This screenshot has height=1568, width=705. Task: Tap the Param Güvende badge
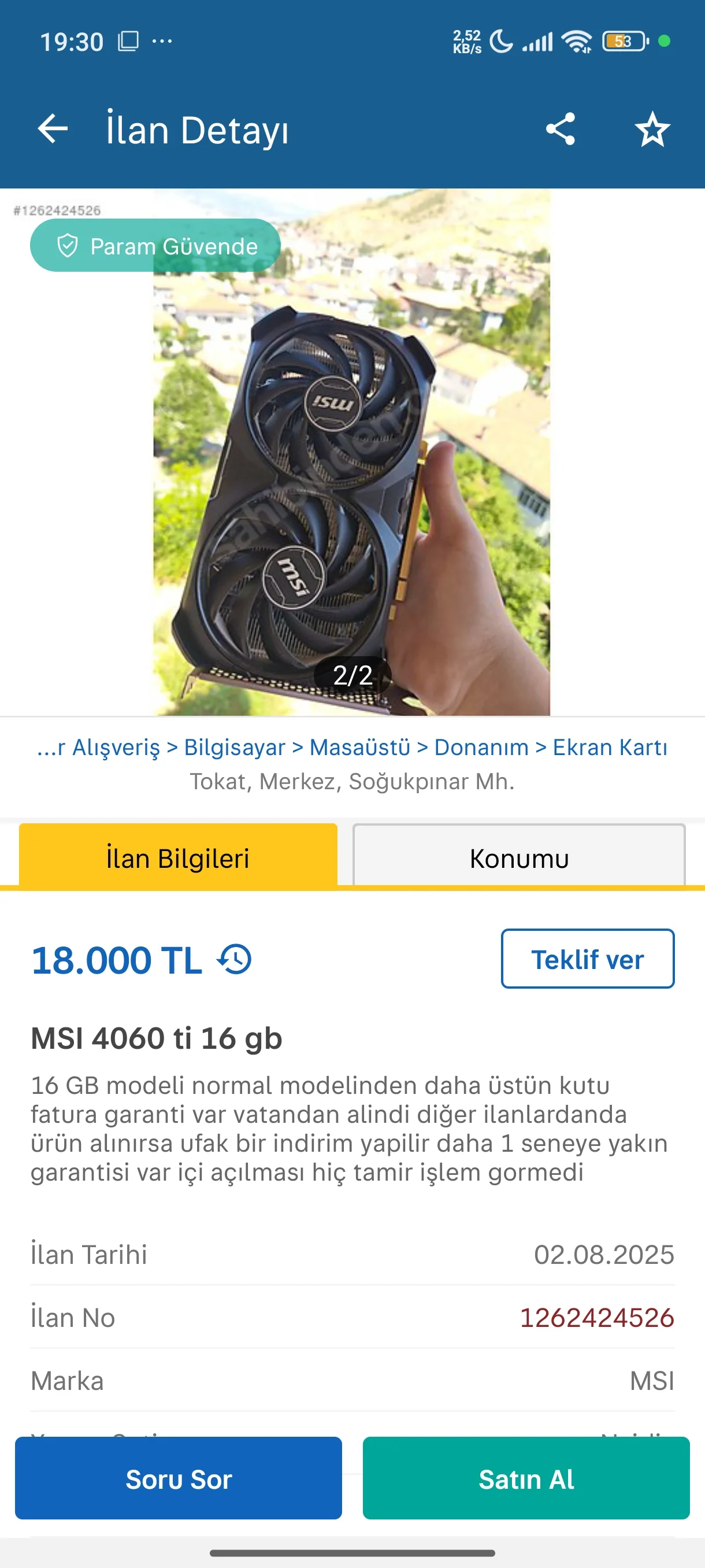click(155, 246)
